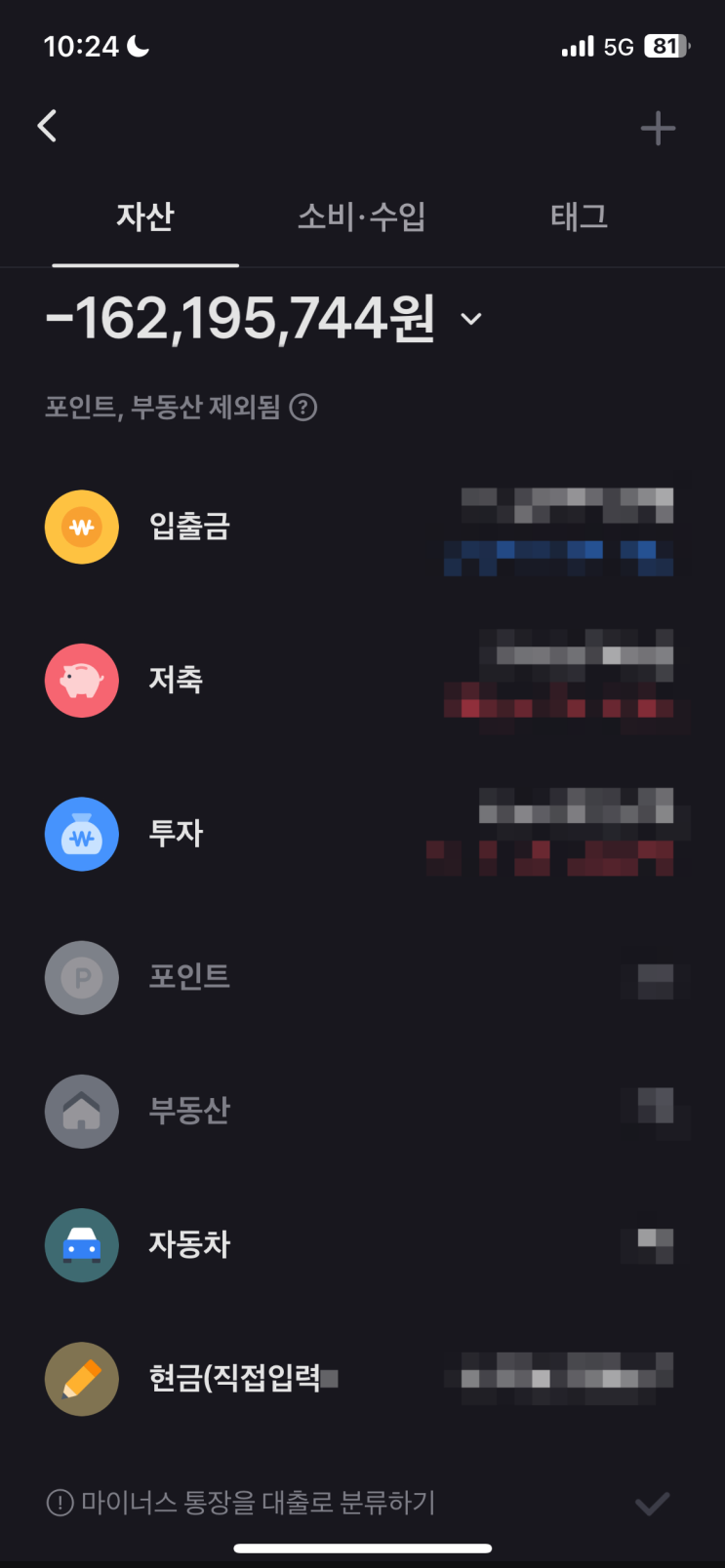Open the 투자 row
The height and width of the screenshot is (1568, 725).
click(x=362, y=834)
